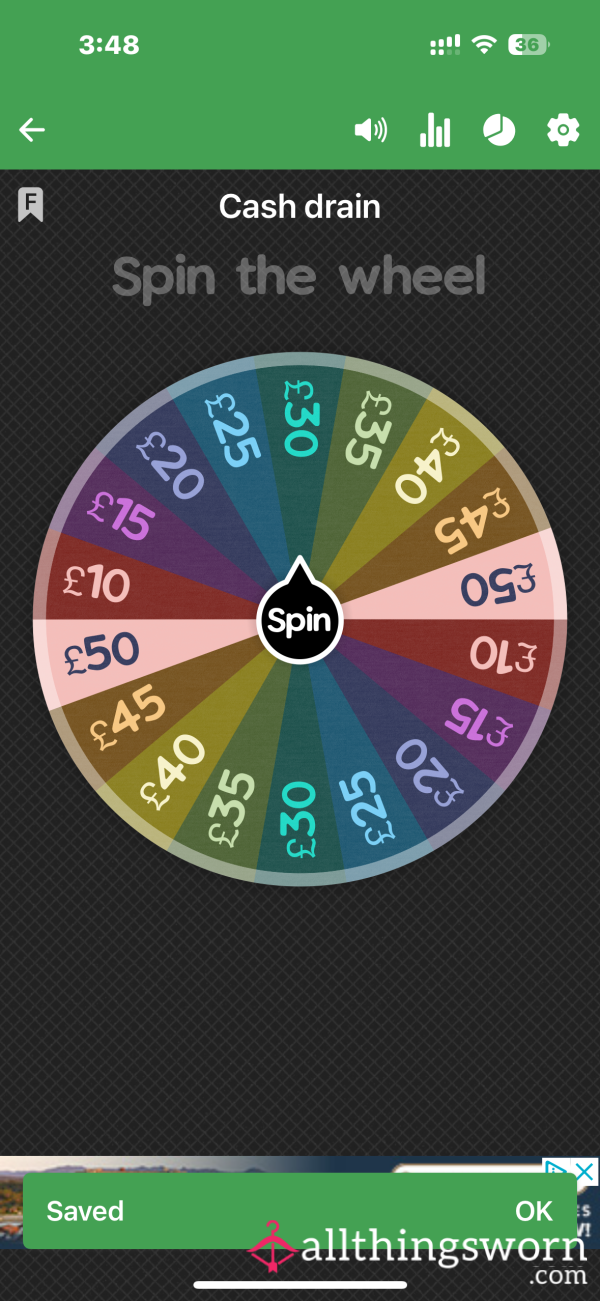Dismiss the Saved message with OK
This screenshot has width=600, height=1301.
[533, 1211]
